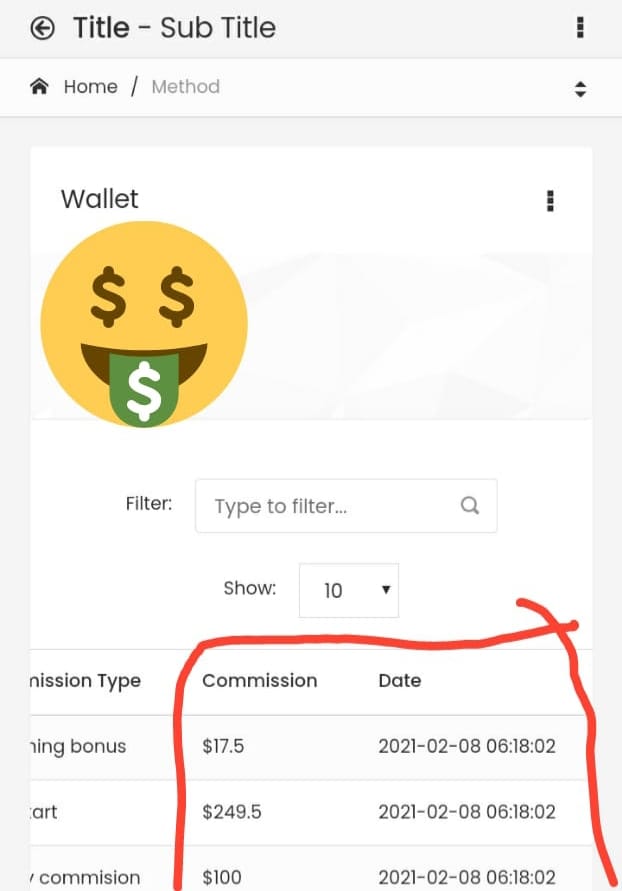This screenshot has width=622, height=891.
Task: Tap the back arrow beside Title
Action: (42, 28)
